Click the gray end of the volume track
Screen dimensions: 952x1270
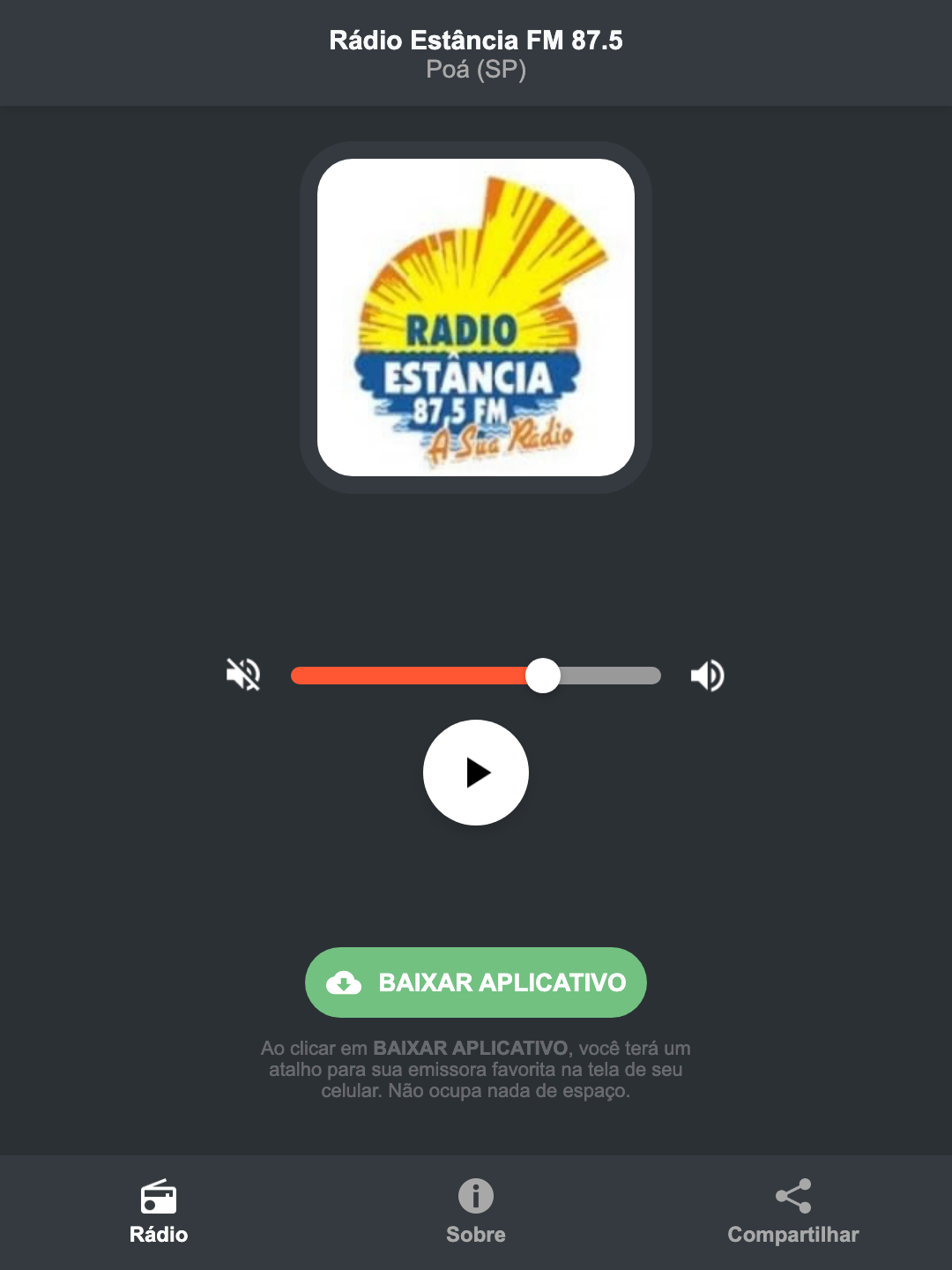(617, 675)
